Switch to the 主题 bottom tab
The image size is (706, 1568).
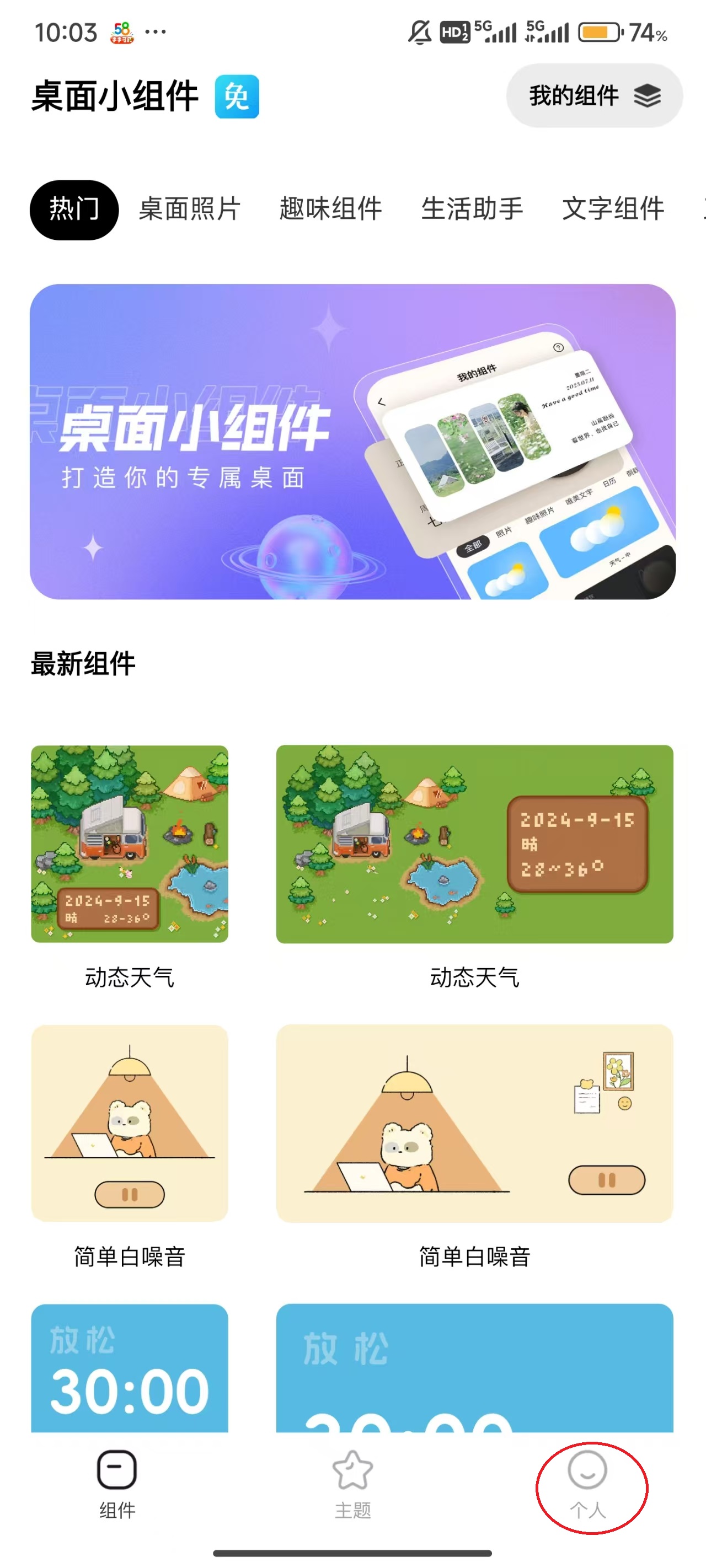(x=352, y=1484)
